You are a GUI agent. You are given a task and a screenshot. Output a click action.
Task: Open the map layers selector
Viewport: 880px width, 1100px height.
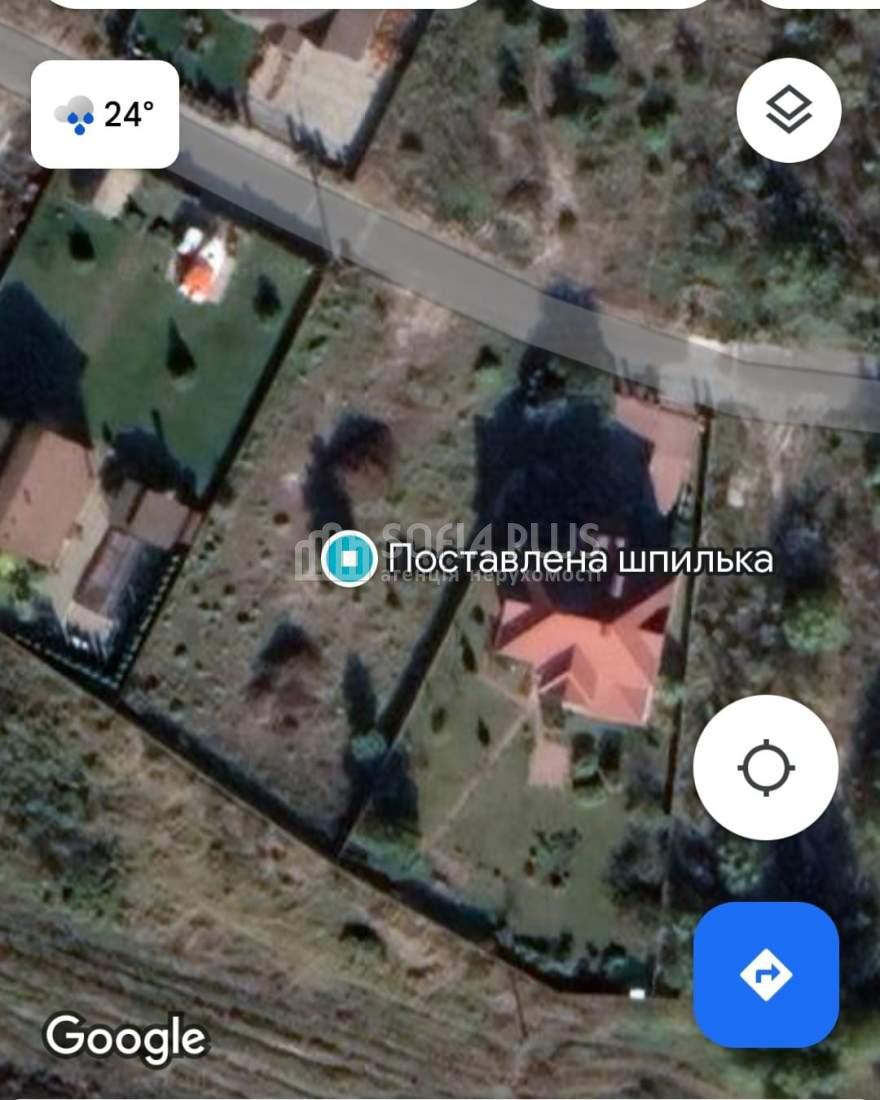[788, 110]
